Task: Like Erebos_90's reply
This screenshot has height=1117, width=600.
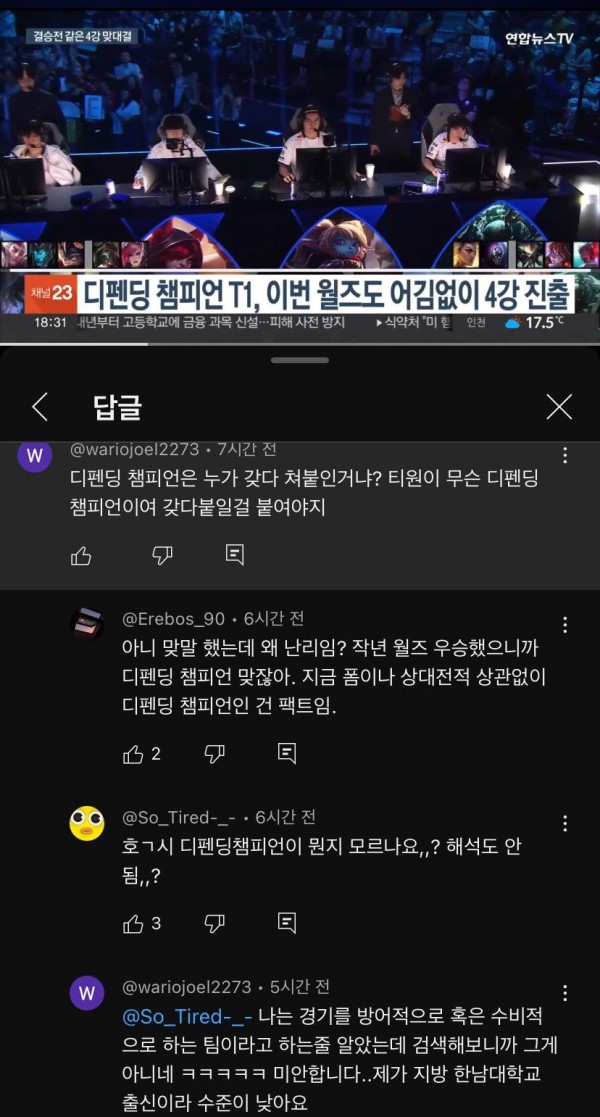Action: pos(134,754)
